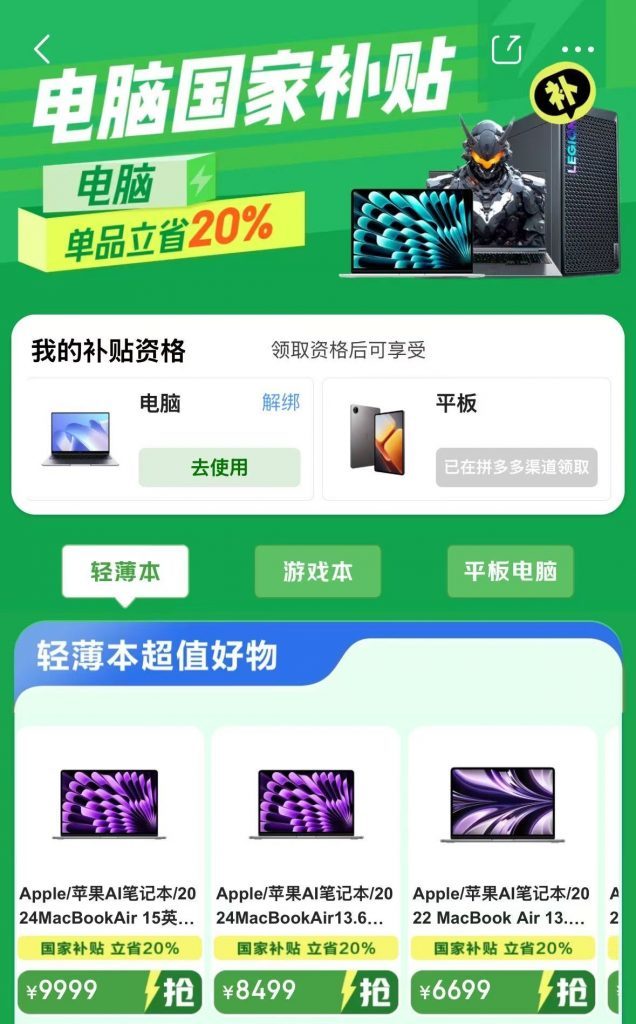
Task: Select the 轻薄本 tab
Action: (125, 572)
